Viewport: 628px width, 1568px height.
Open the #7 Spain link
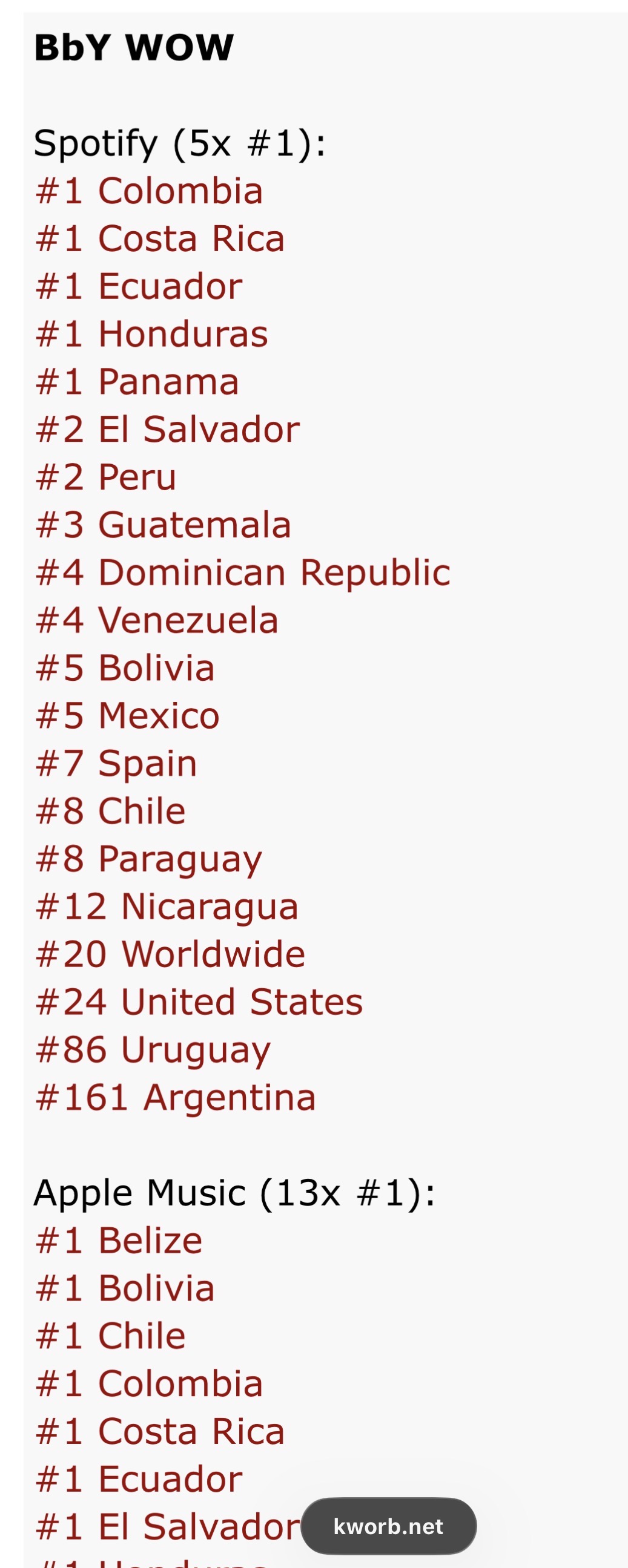click(x=116, y=764)
